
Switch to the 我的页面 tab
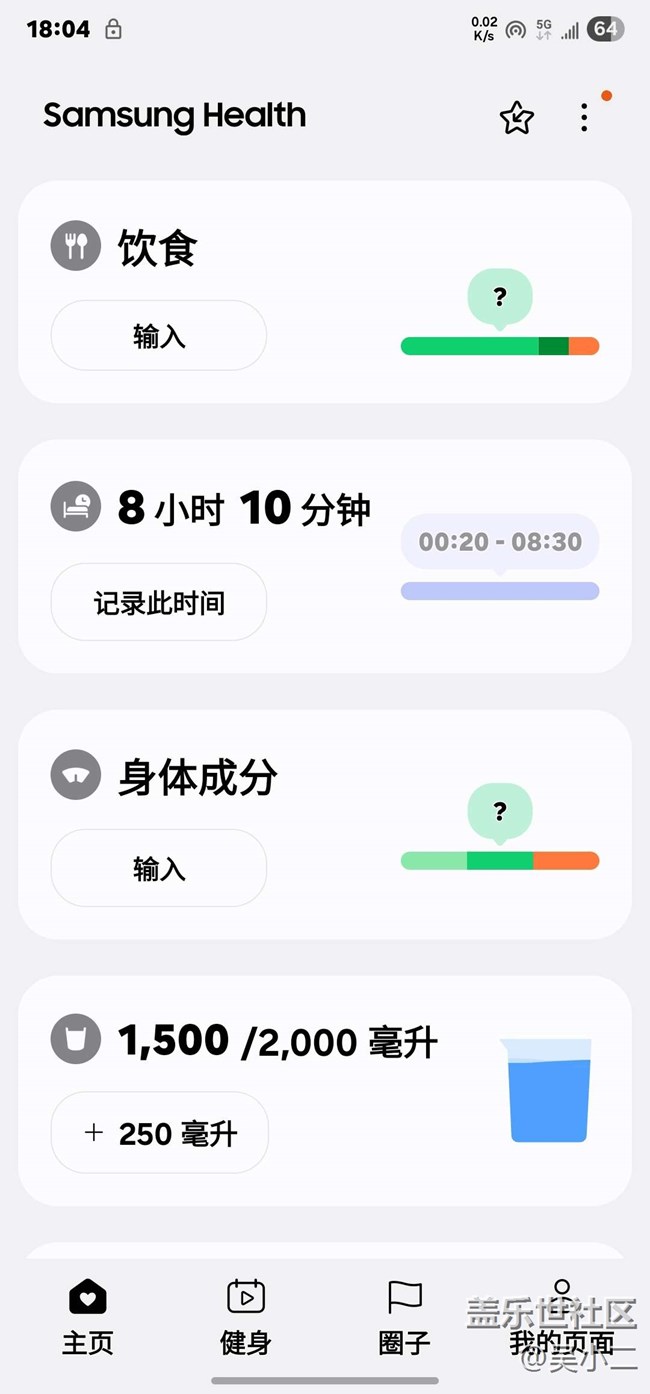pyautogui.click(x=562, y=1317)
